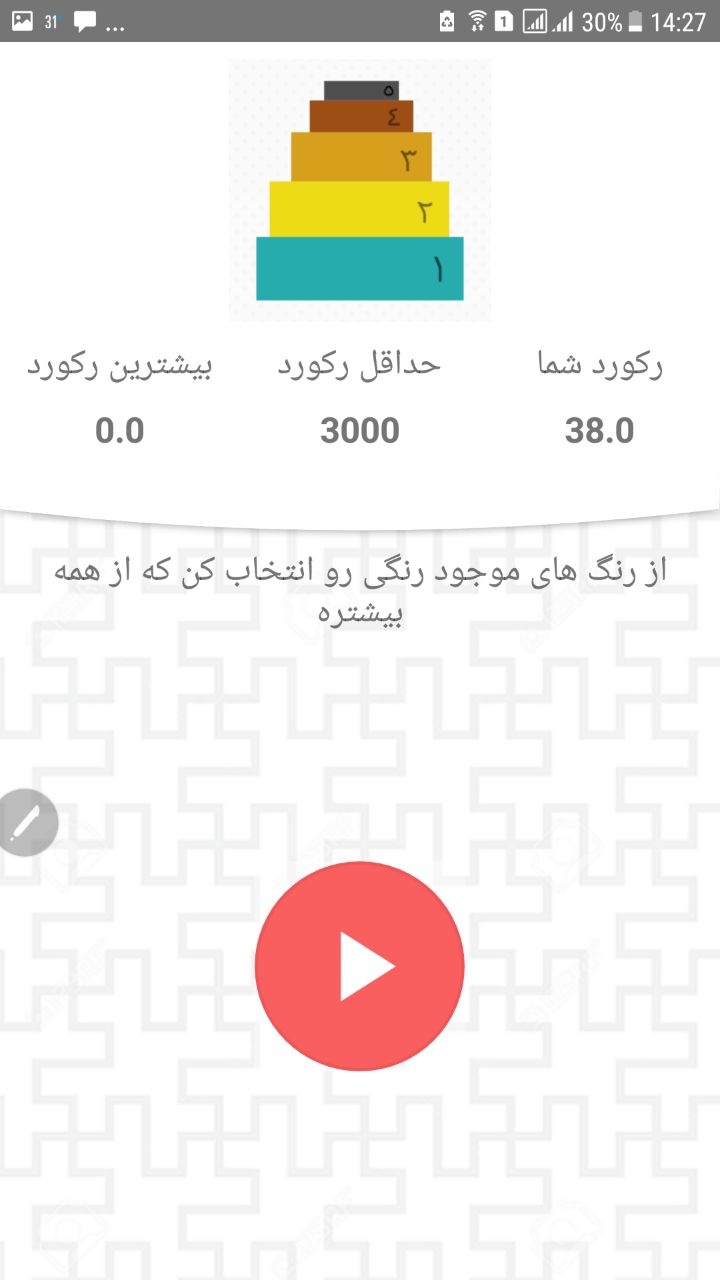Start the game with the red play button

[360, 966]
